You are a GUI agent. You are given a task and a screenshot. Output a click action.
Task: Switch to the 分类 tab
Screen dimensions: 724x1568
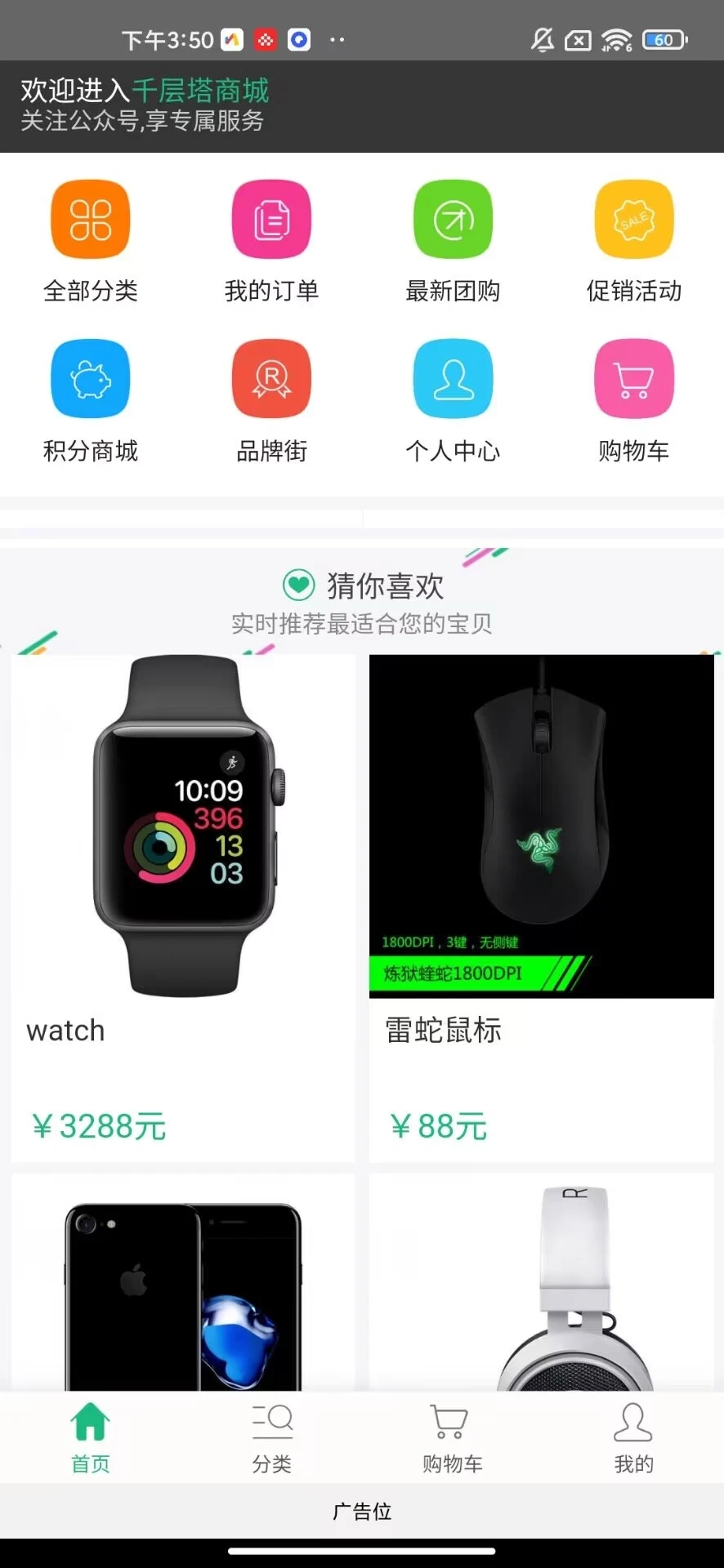click(x=271, y=1437)
